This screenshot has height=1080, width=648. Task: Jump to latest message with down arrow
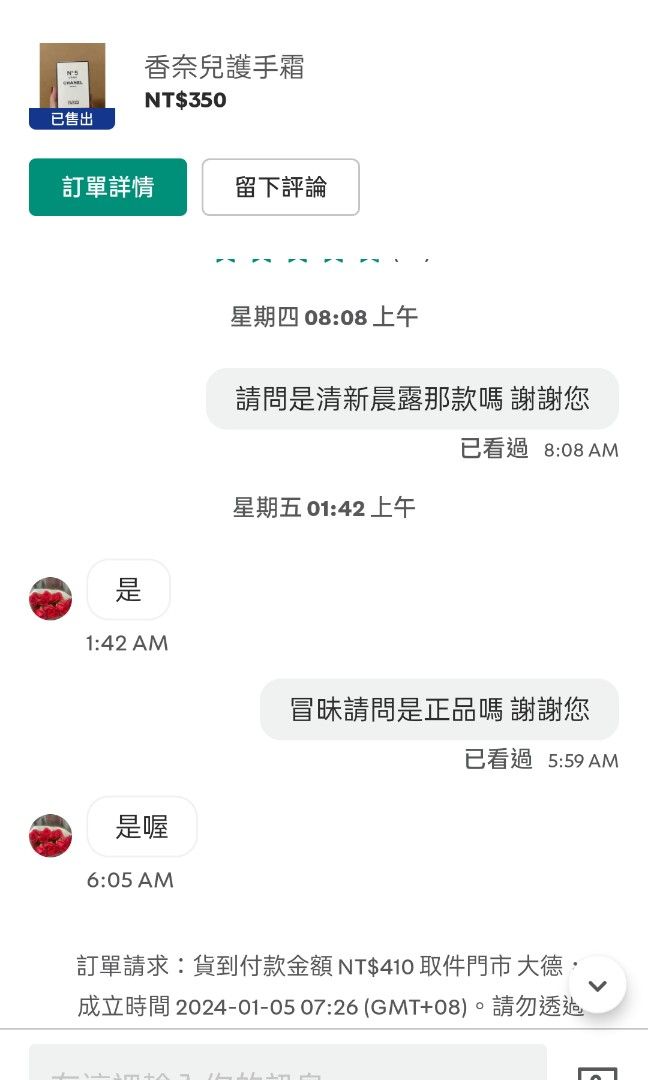(x=597, y=985)
